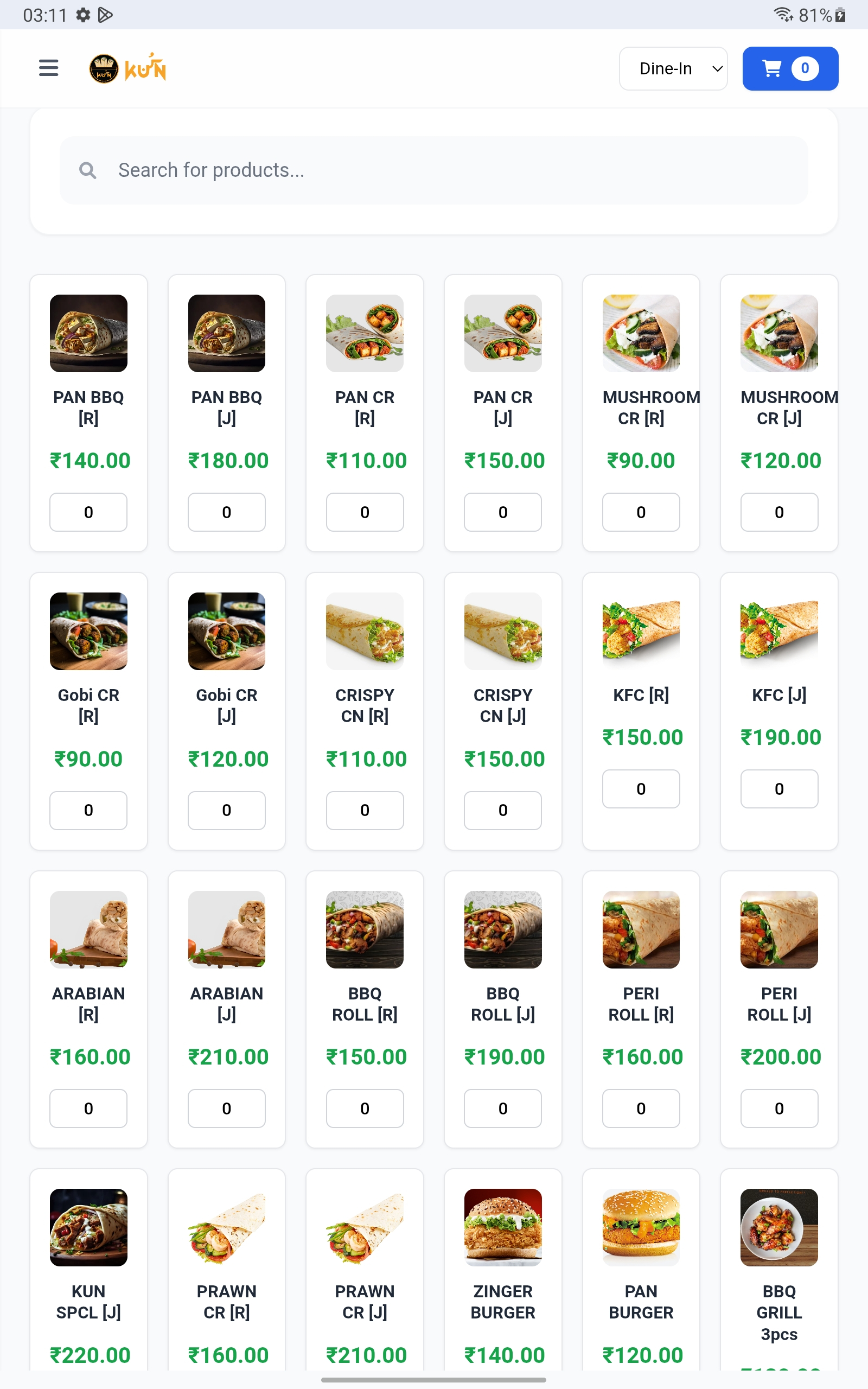Expand the Dine-In order type dropdown
Screen dimensions: 868x1389
pyautogui.click(x=673, y=68)
